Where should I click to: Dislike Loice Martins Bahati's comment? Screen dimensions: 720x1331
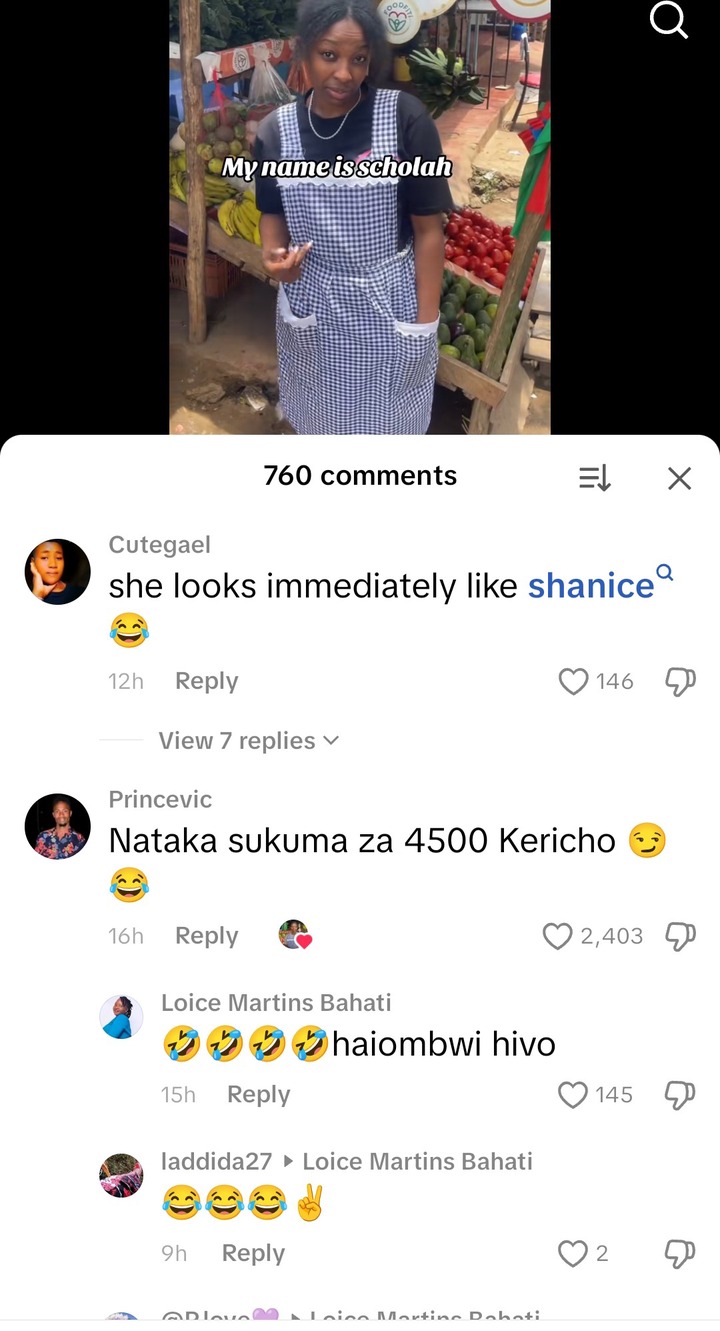[680, 1095]
